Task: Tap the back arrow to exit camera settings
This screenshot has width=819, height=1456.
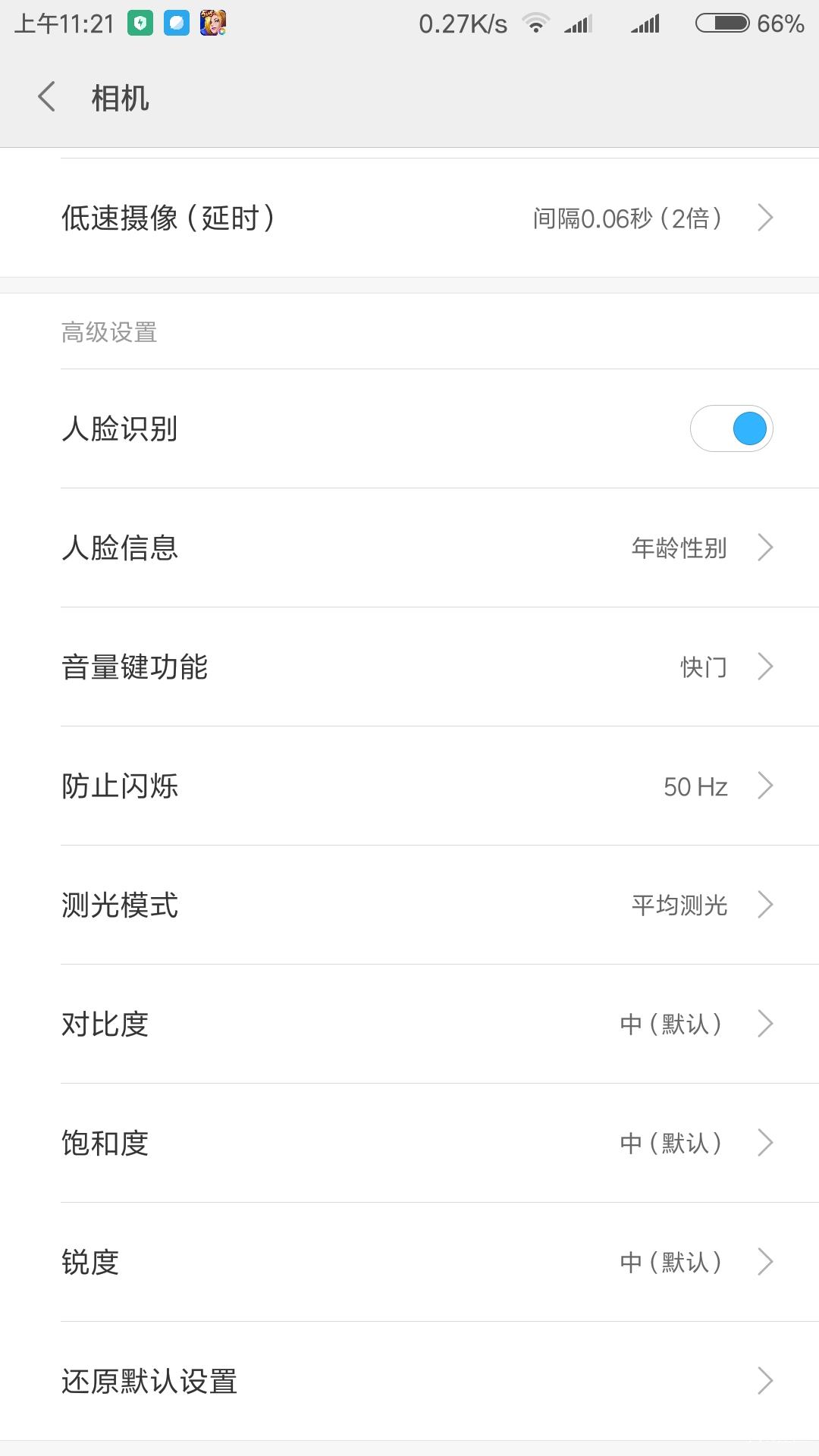Action: (45, 98)
